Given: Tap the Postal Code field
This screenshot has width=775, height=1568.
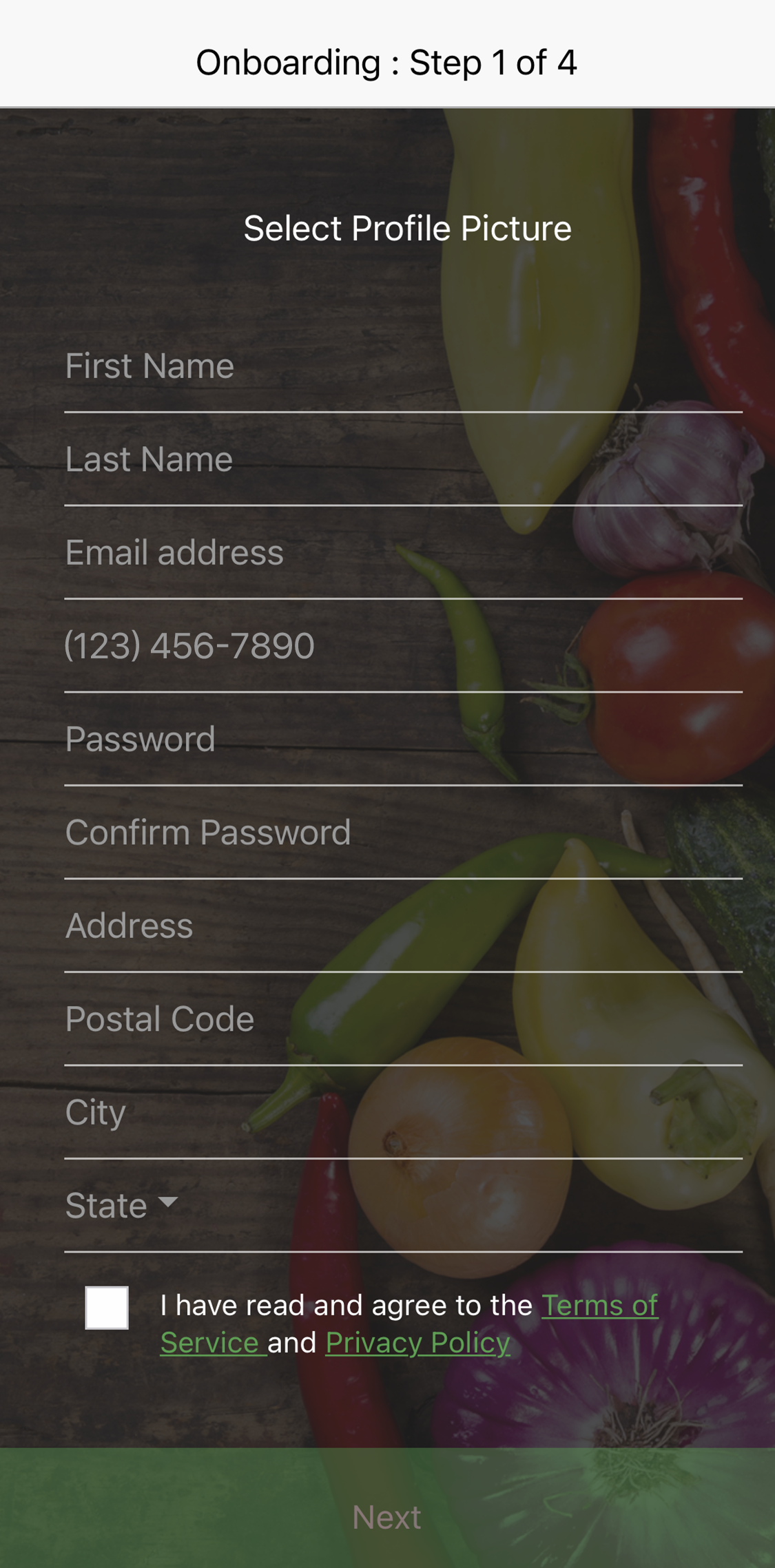Looking at the screenshot, I should 403,1019.
